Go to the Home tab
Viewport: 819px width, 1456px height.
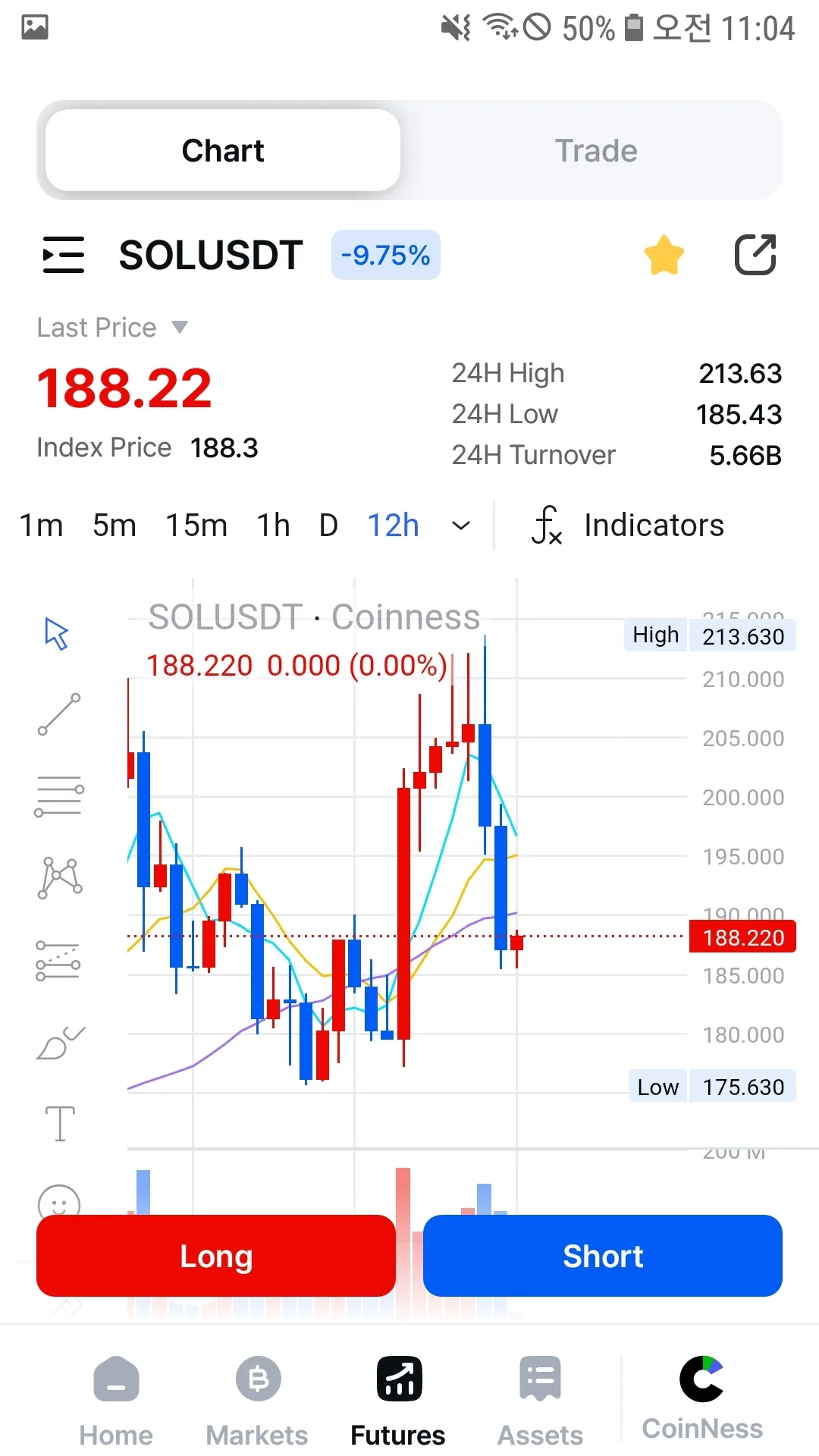tap(116, 1401)
